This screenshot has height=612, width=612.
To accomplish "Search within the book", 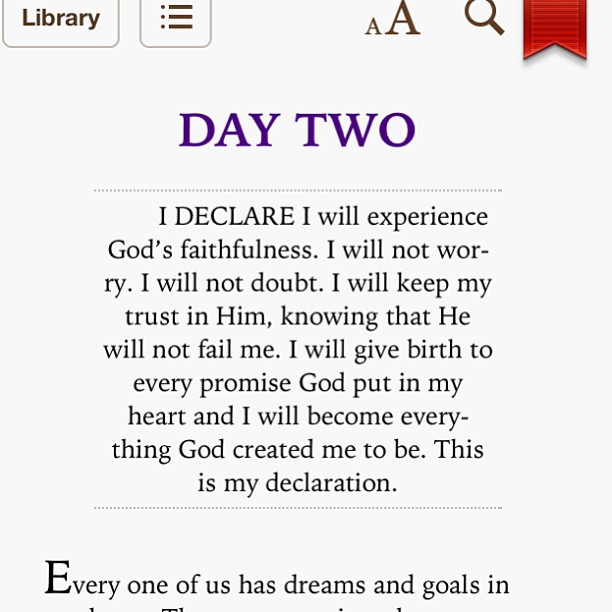I will (x=484, y=17).
